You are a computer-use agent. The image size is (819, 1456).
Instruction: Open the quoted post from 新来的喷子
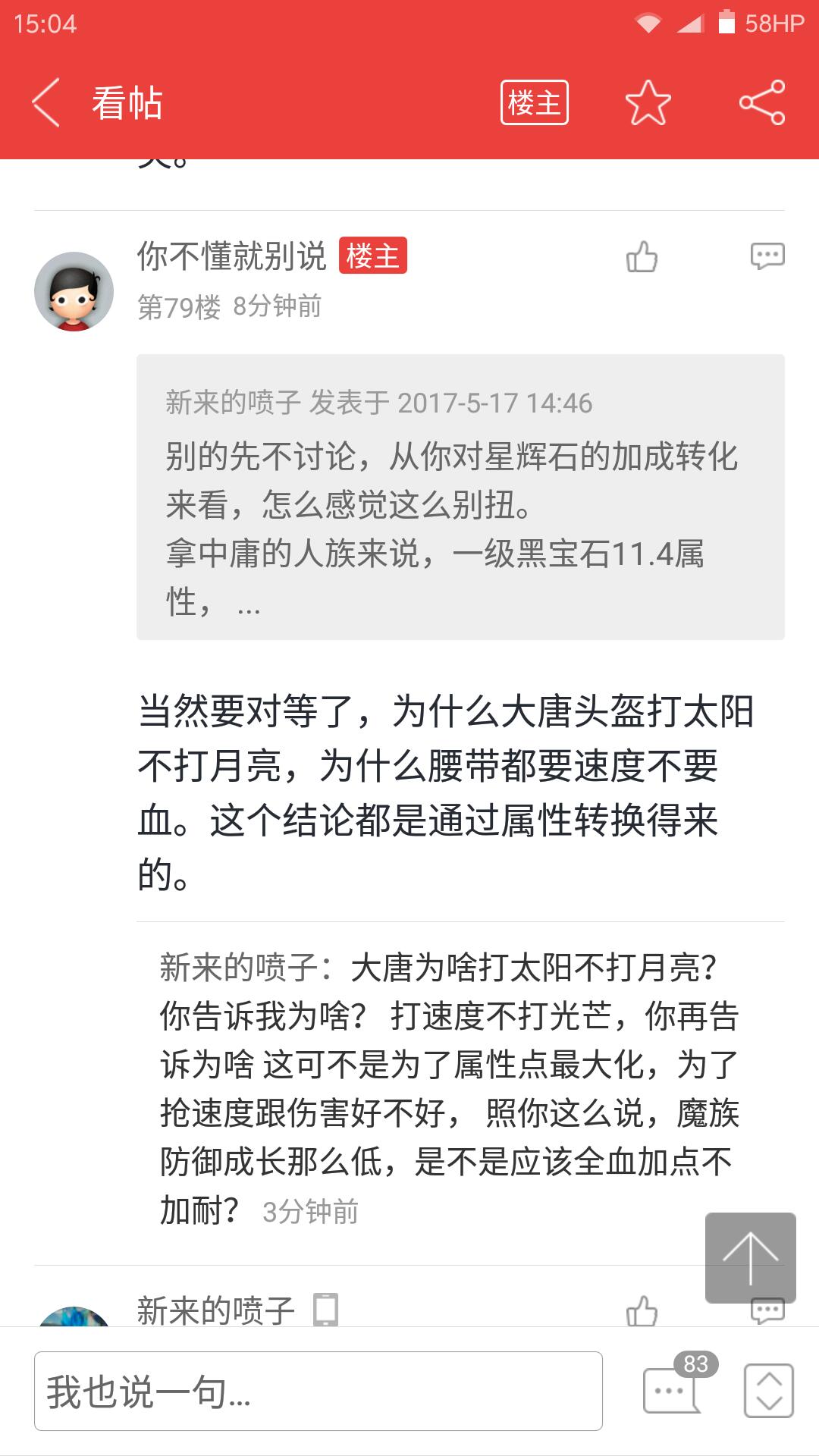460,497
